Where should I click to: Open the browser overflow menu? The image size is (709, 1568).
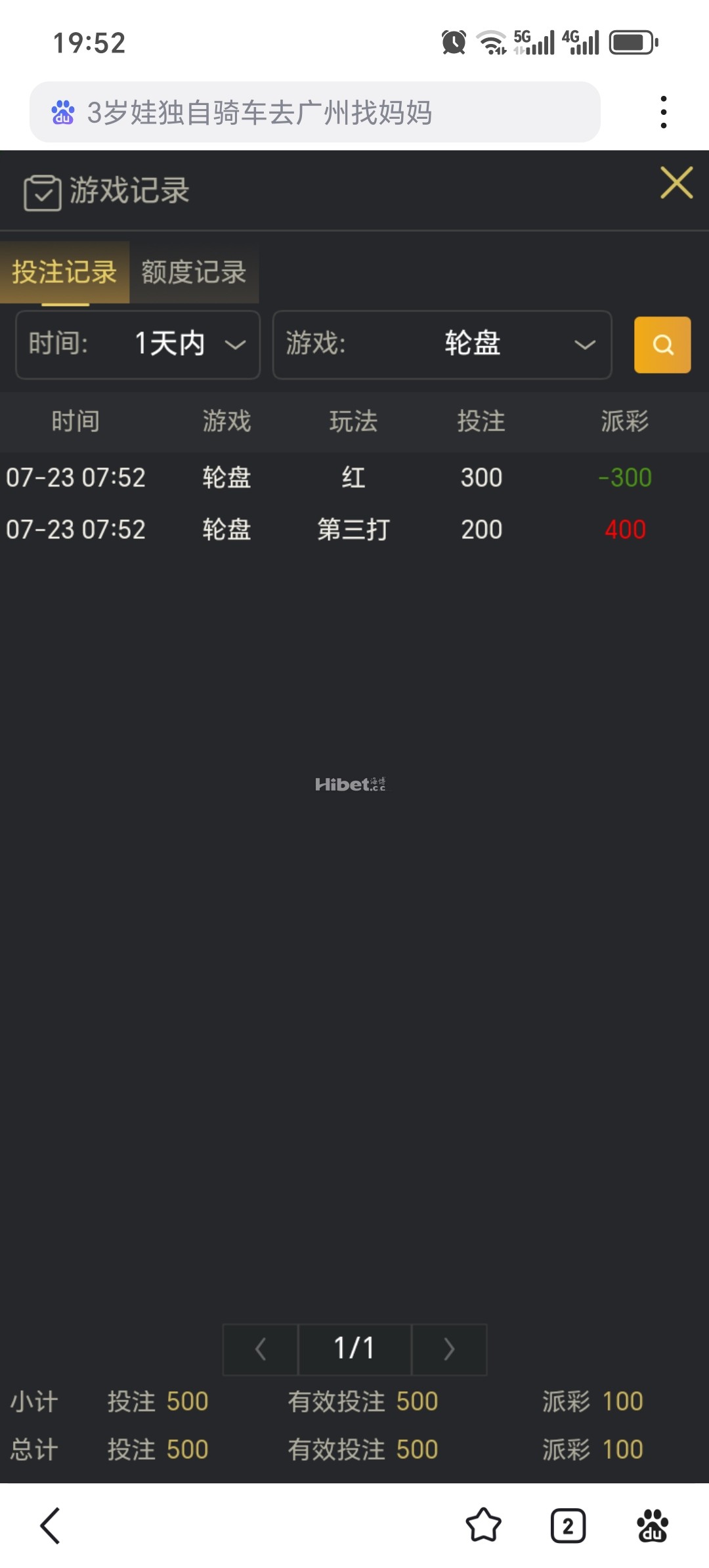tap(664, 112)
